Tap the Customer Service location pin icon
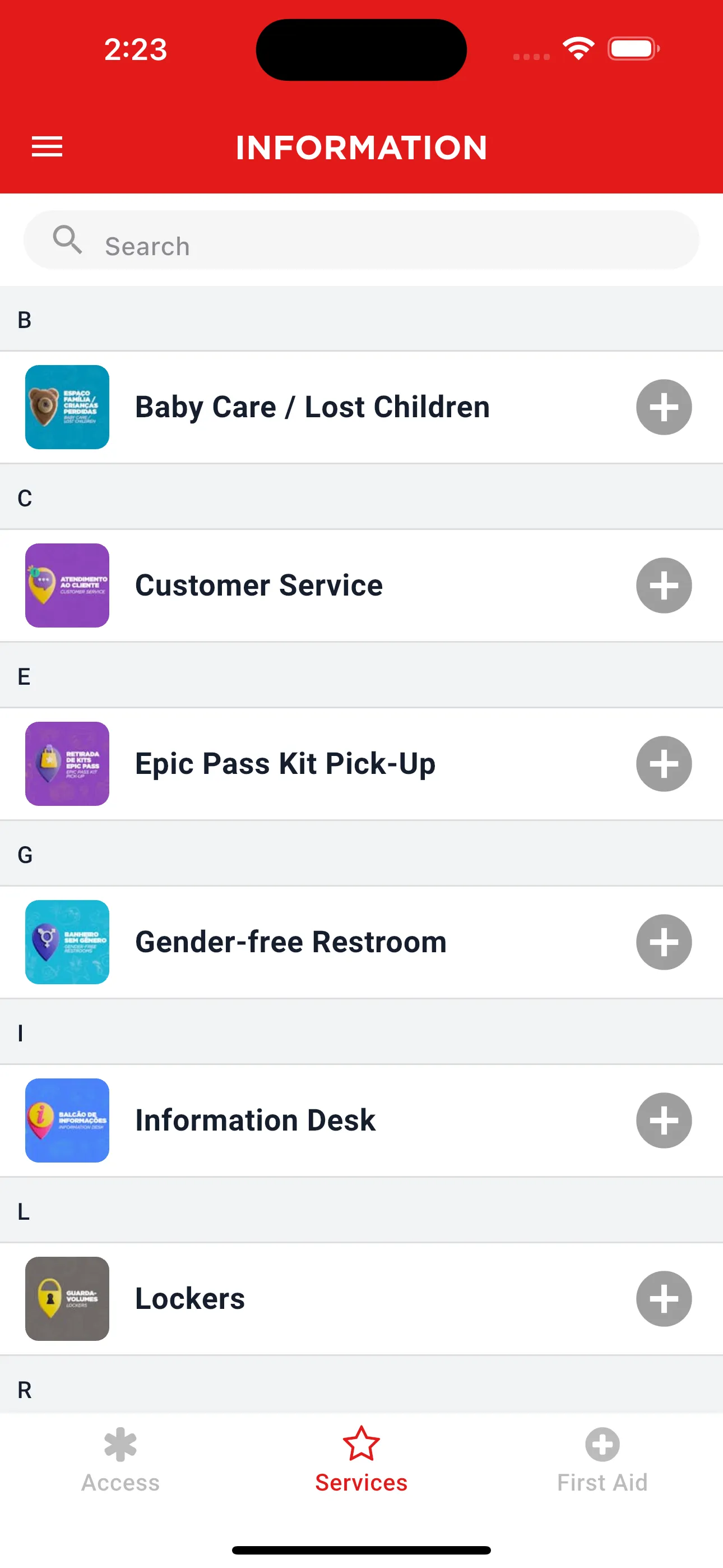This screenshot has width=723, height=1568. click(67, 585)
